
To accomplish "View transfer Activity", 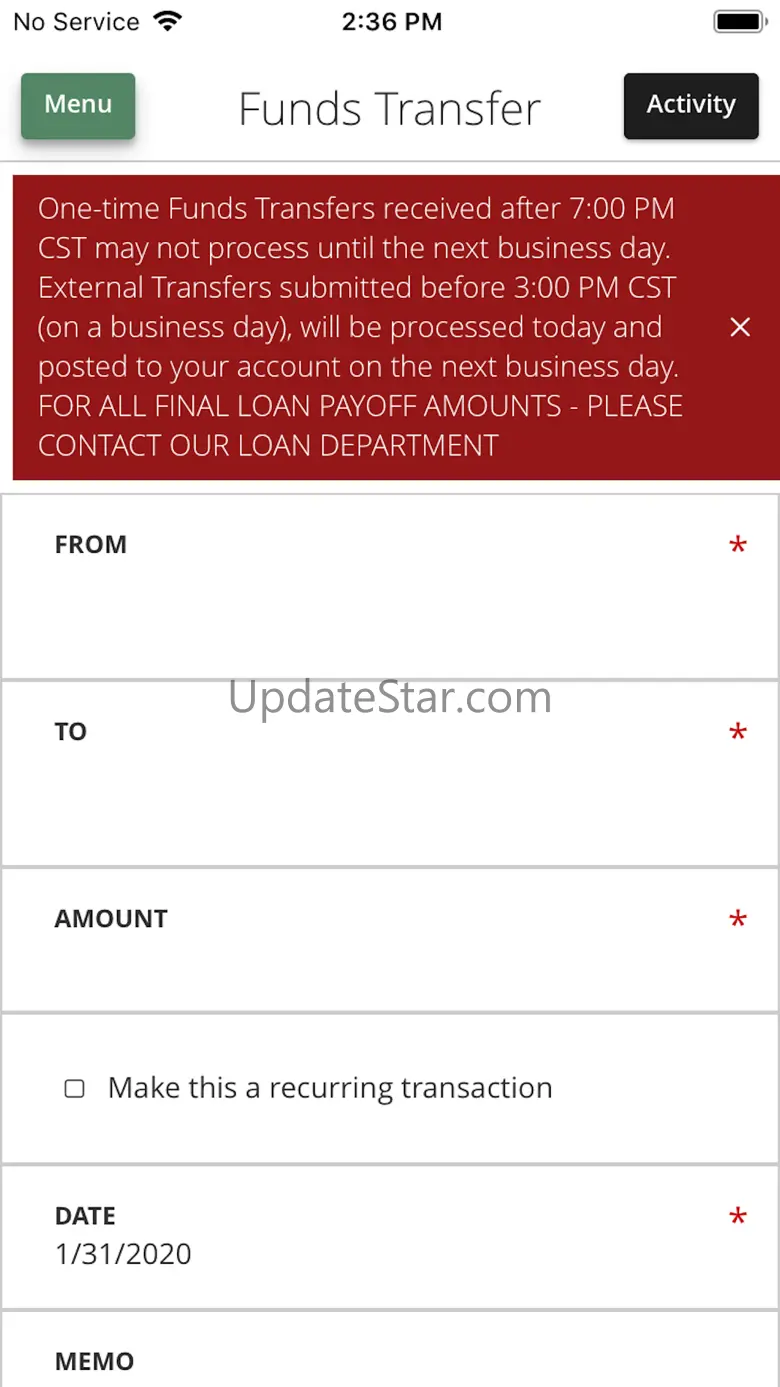I will (x=690, y=105).
